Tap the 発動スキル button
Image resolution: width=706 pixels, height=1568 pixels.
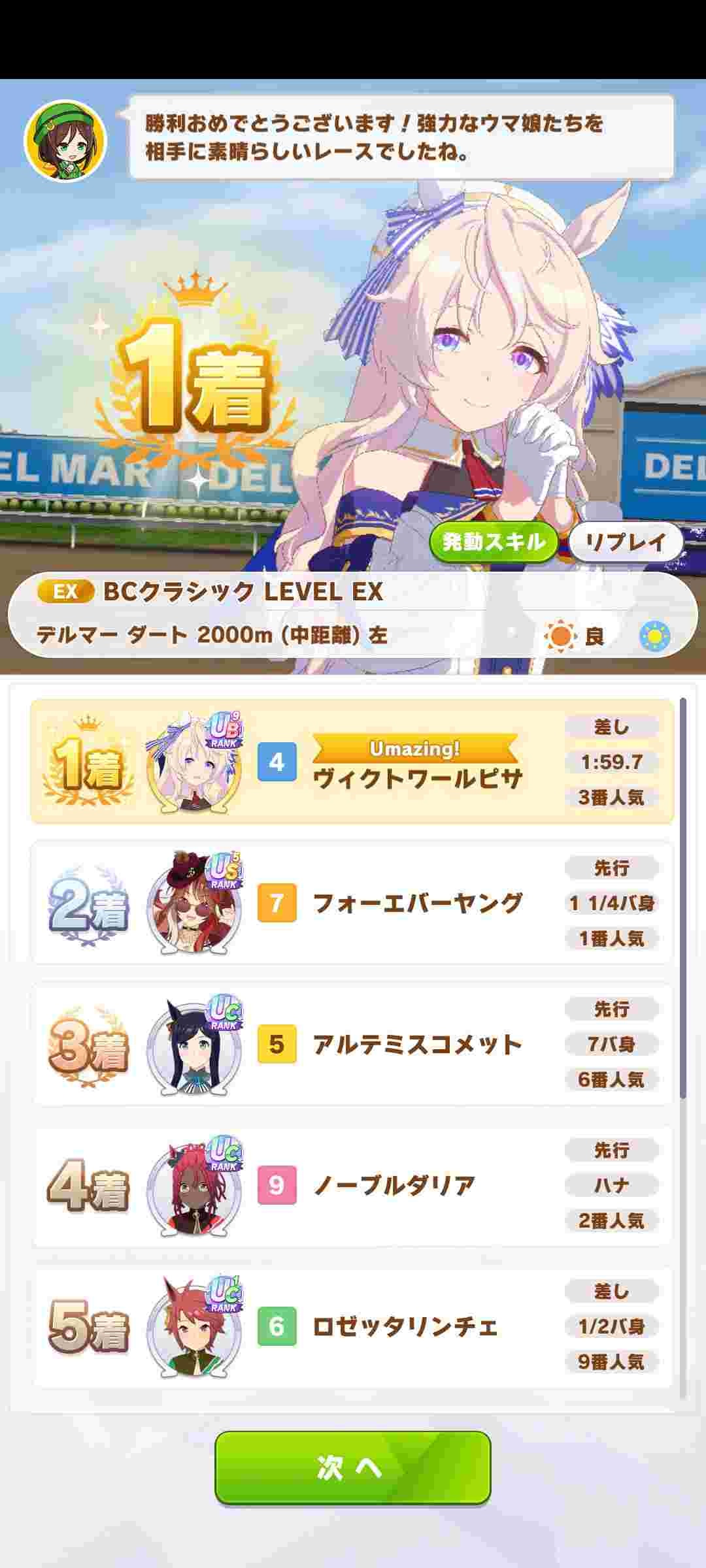[x=494, y=542]
